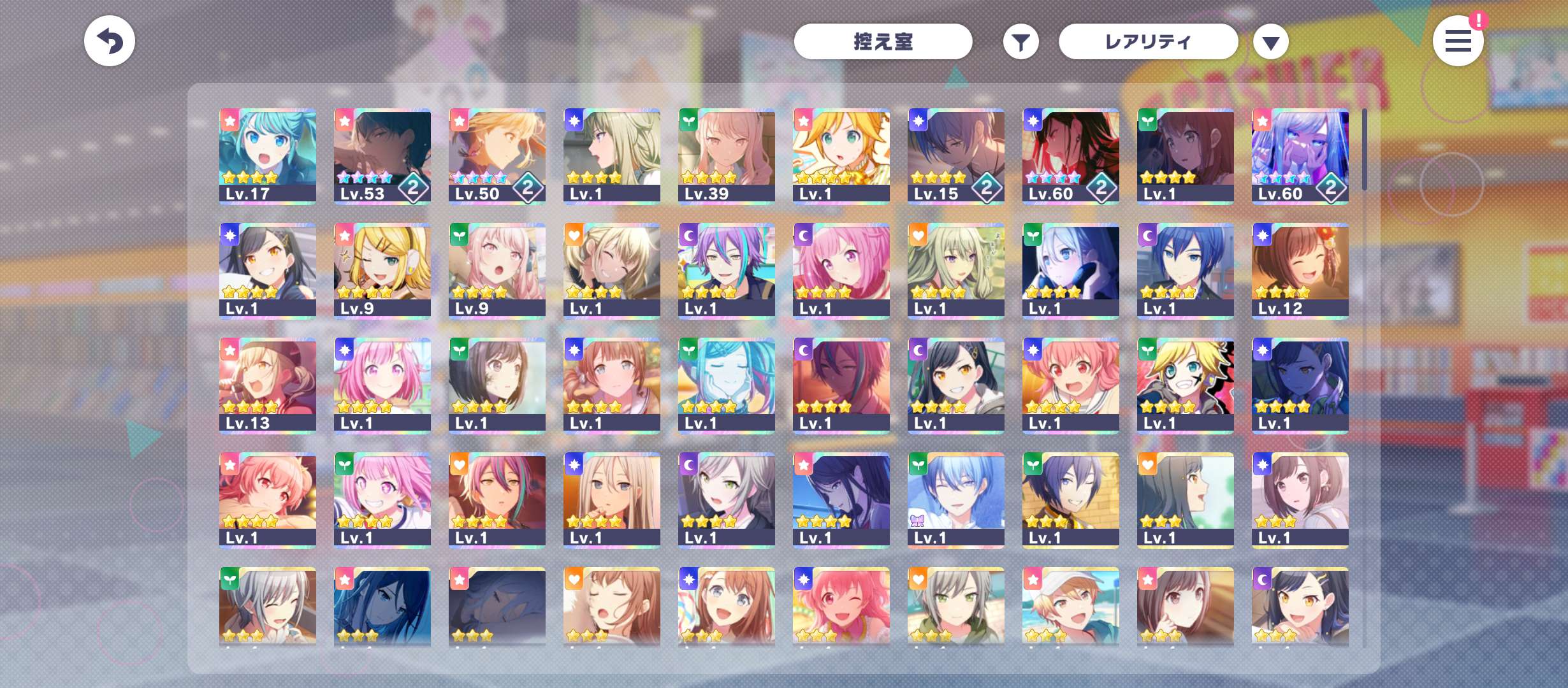Image resolution: width=1568 pixels, height=688 pixels.
Task: Open the Lv.50 card
Action: point(497,156)
